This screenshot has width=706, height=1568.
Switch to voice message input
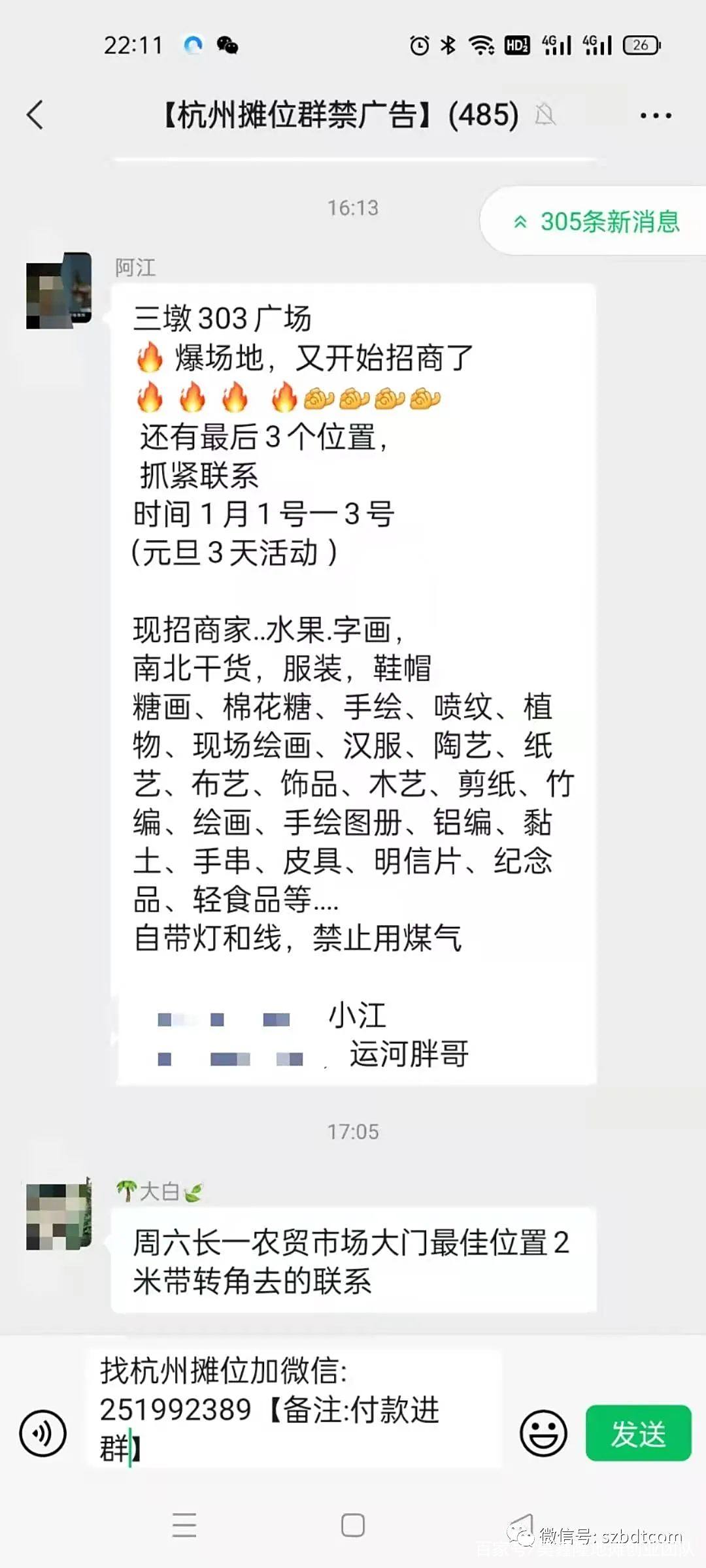point(43,1433)
